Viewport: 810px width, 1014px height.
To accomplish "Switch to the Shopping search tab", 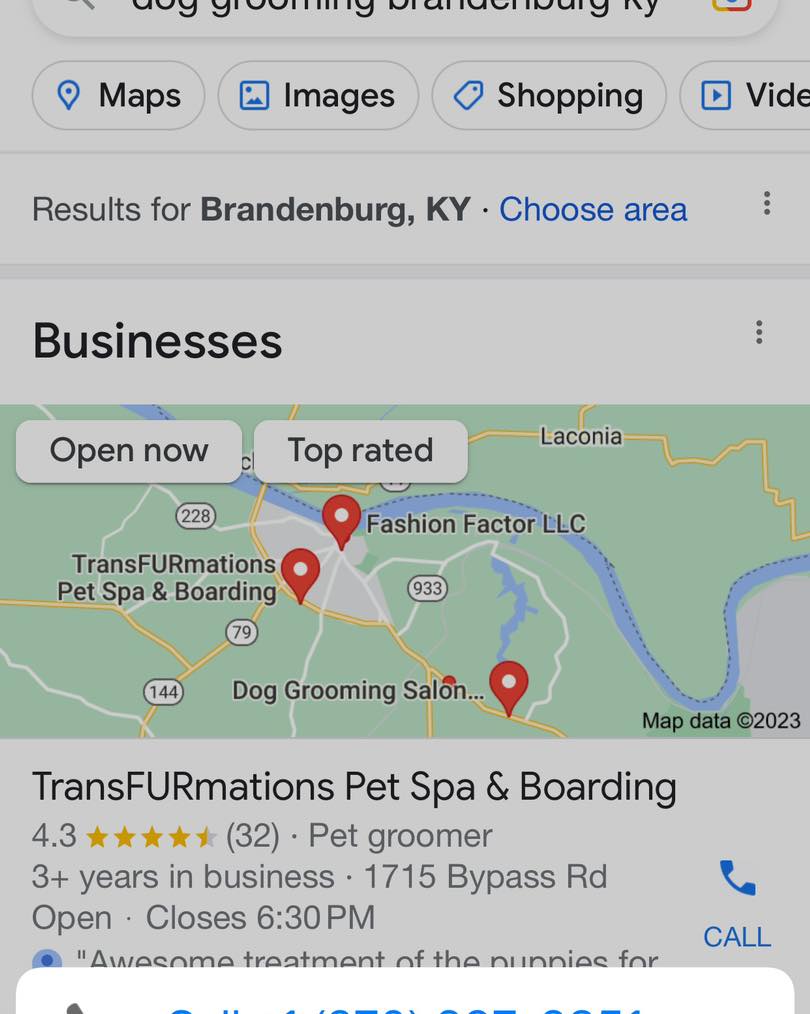I will (548, 96).
